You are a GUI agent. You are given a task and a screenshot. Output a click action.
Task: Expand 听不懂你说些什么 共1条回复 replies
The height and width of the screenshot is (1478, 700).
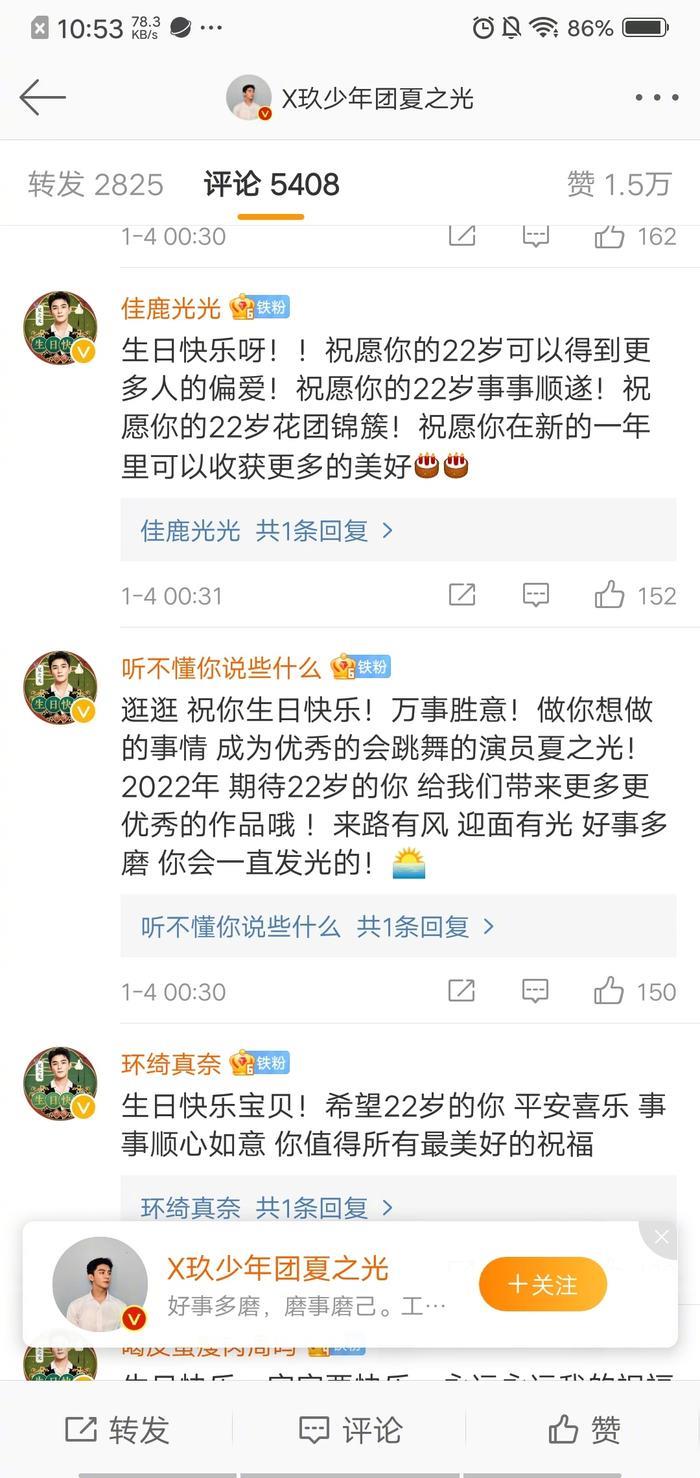click(317, 927)
